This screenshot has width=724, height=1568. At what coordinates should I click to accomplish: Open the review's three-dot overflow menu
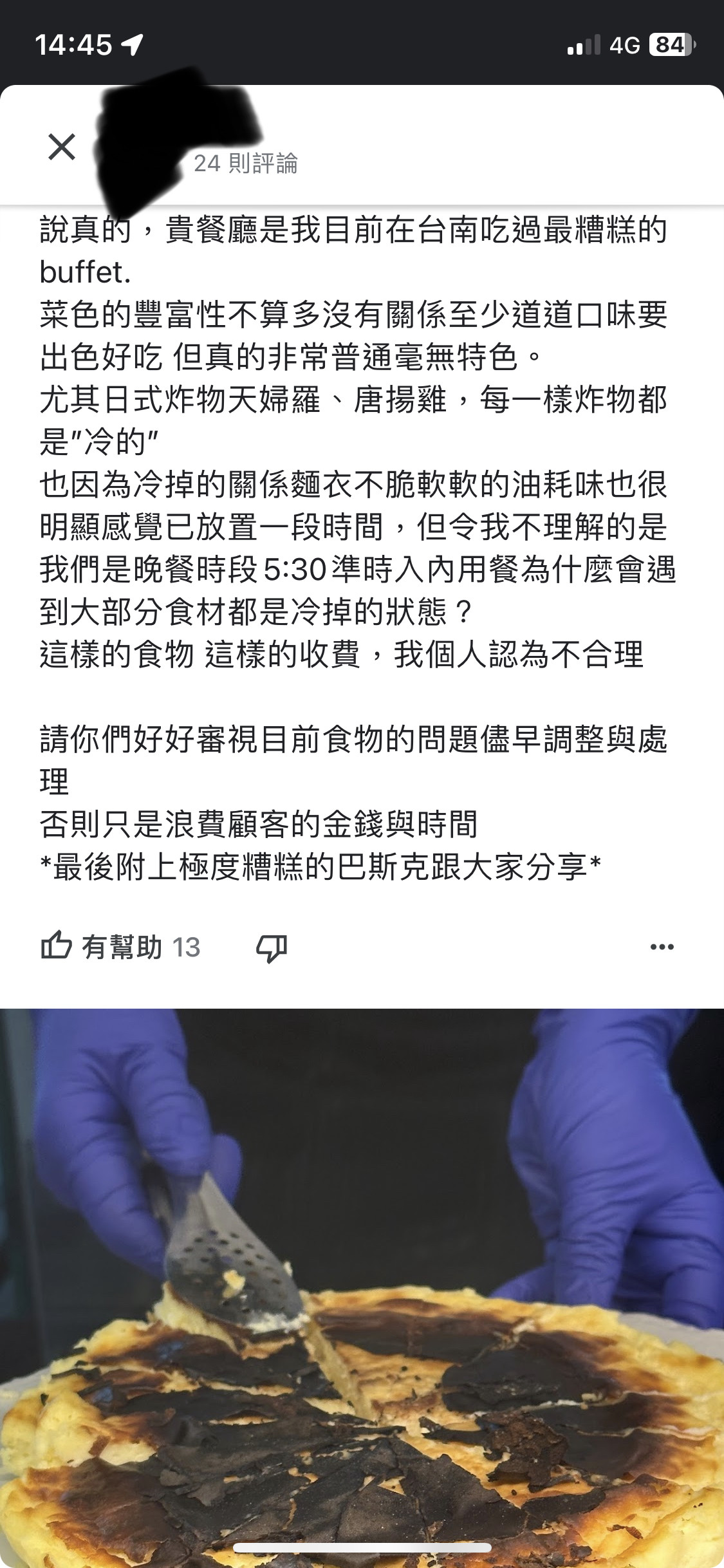coord(662,947)
